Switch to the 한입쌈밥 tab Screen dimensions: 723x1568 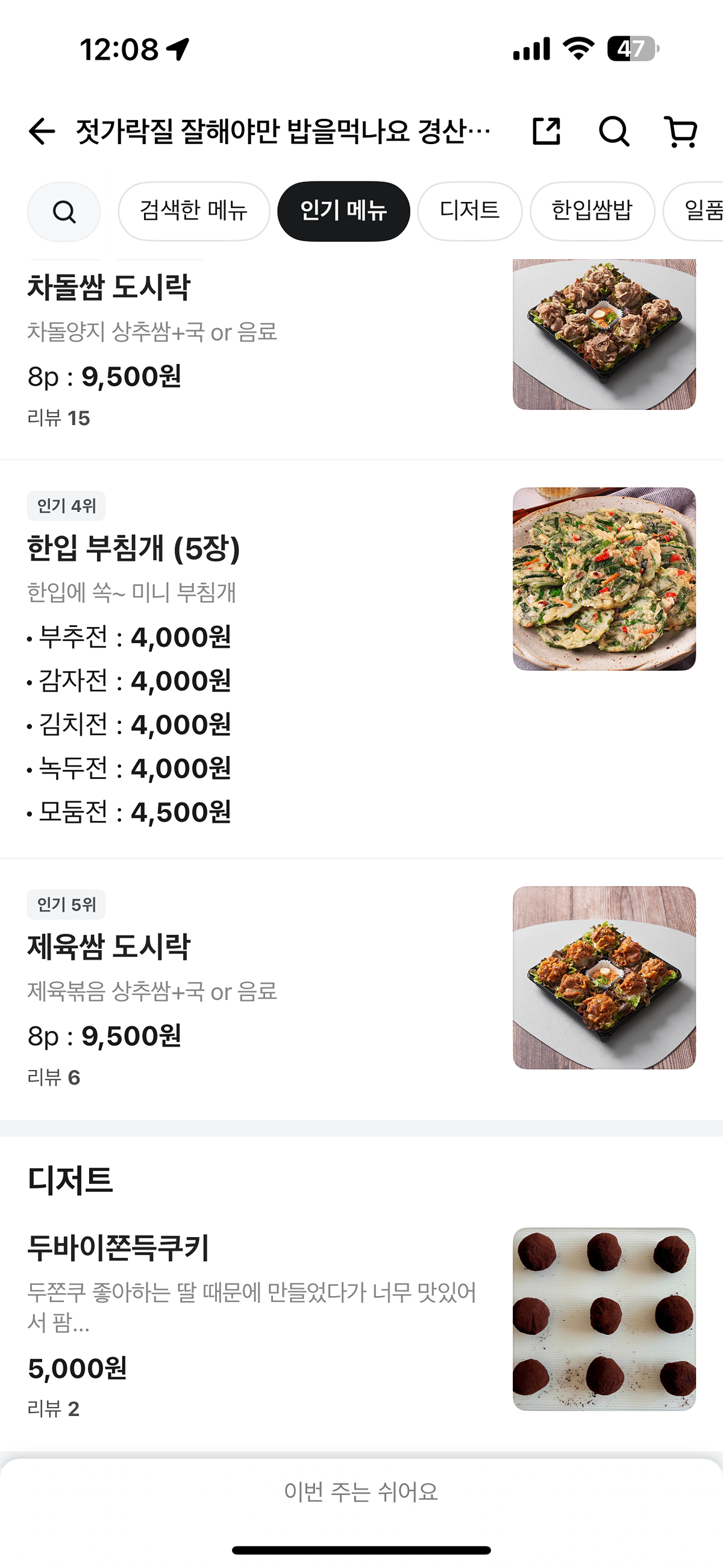[592, 211]
